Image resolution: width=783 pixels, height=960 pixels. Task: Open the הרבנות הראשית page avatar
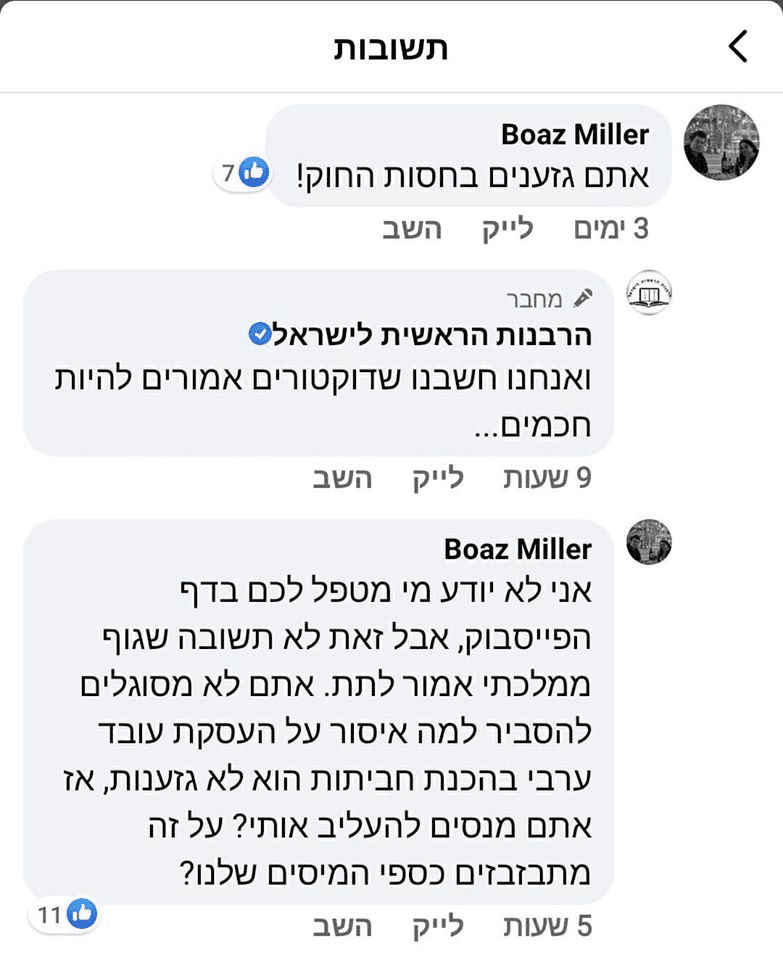(646, 293)
